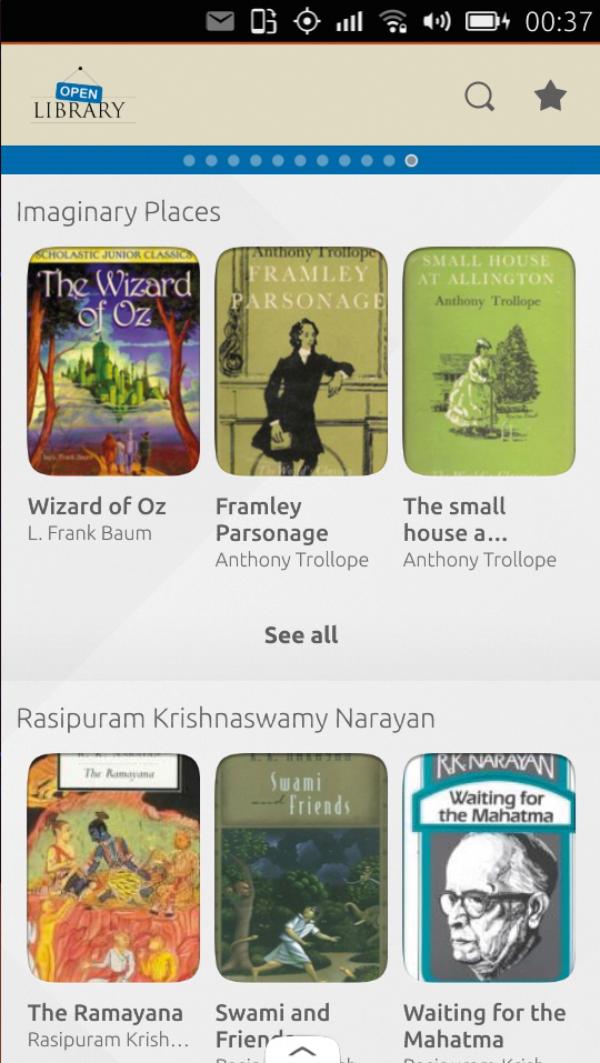Open The Small House at Allington book
Screen dimensions: 600x1063
[x=489, y=361]
